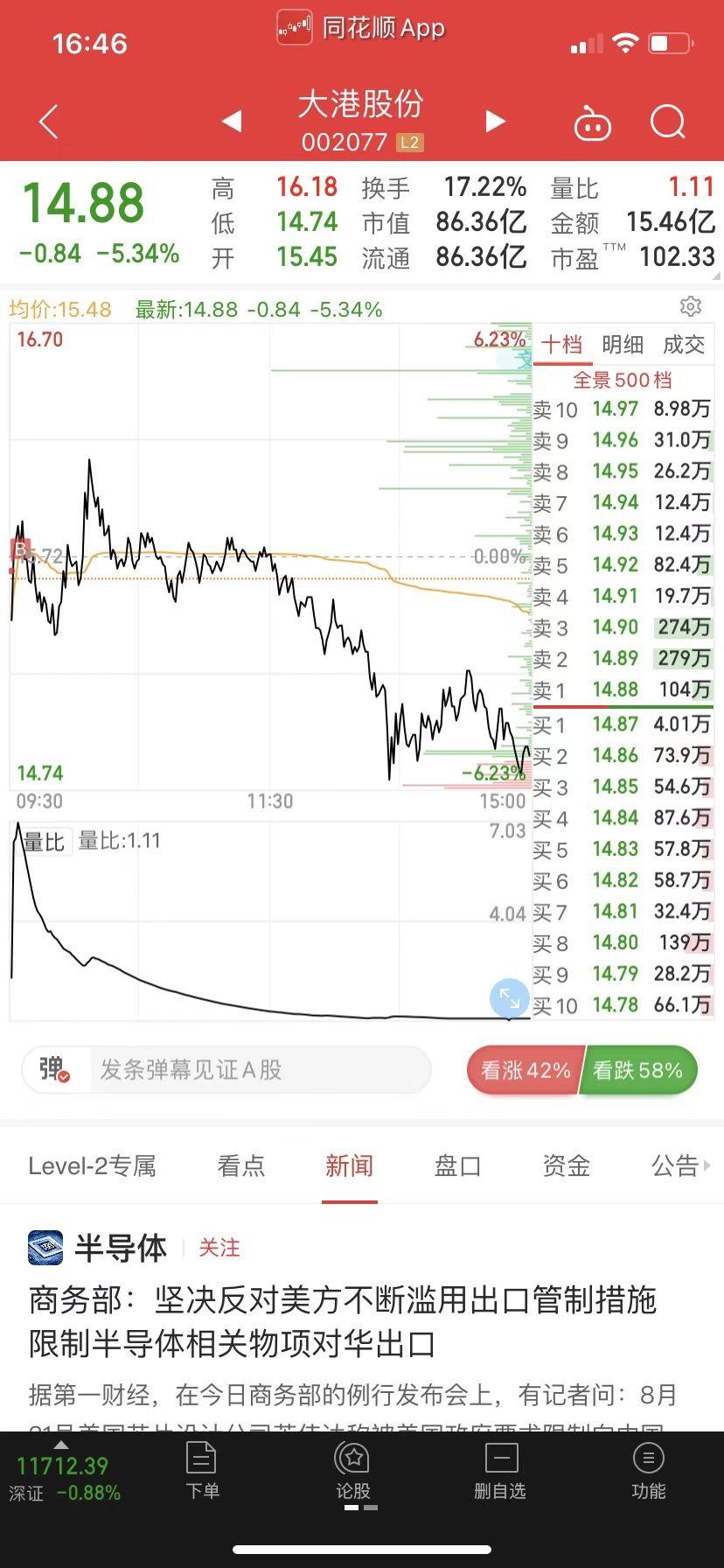The image size is (724, 1568).
Task: Open the robot assistant icon
Action: (x=592, y=122)
